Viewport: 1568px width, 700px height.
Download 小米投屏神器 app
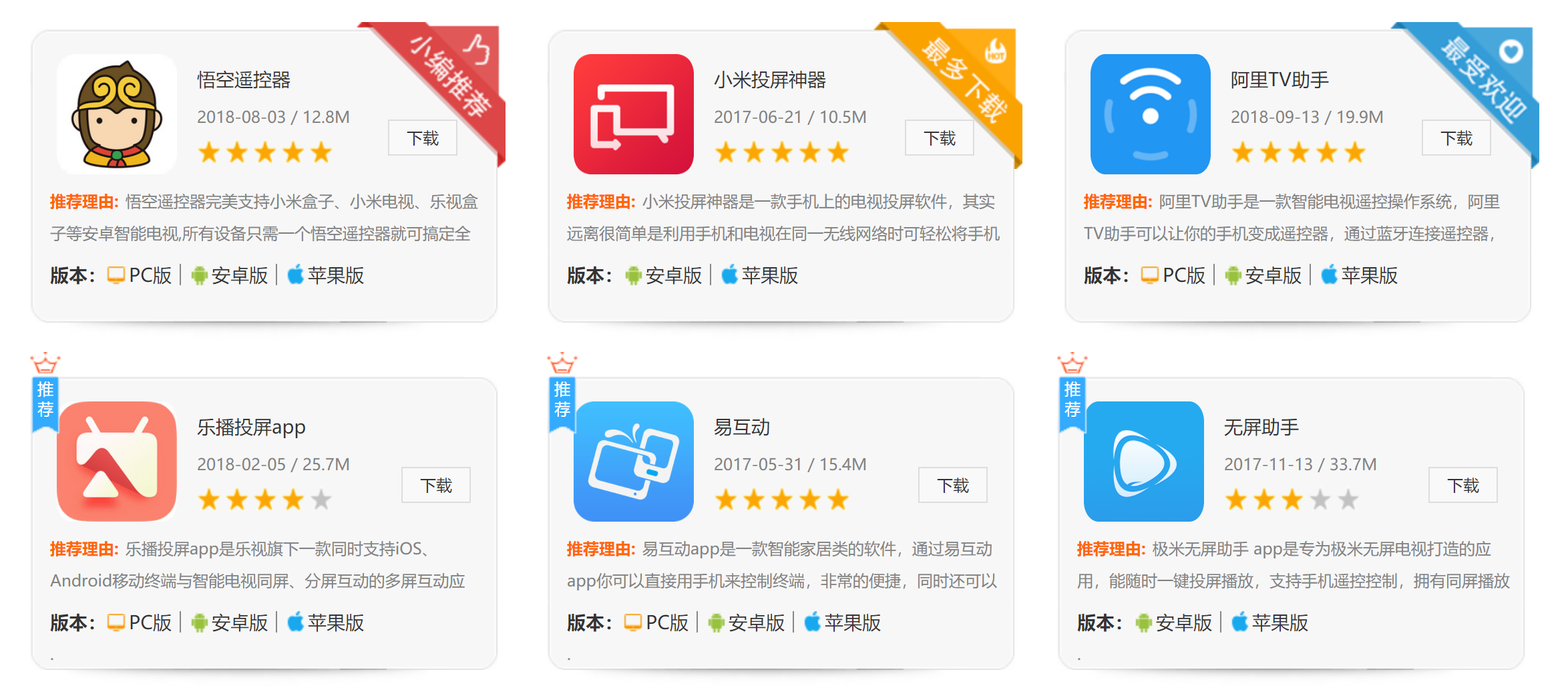tap(939, 138)
